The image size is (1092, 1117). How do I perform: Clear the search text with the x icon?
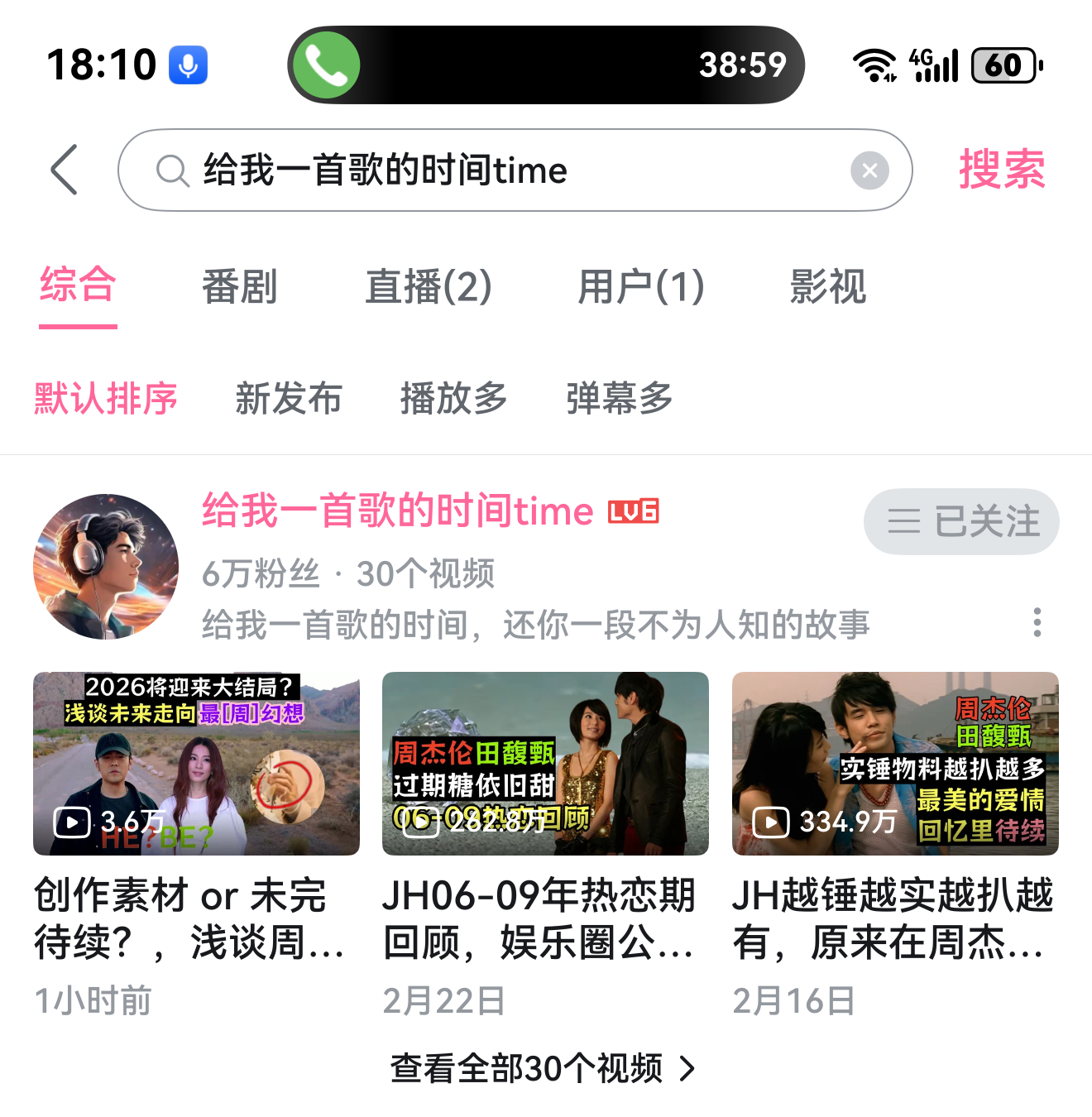coord(869,170)
